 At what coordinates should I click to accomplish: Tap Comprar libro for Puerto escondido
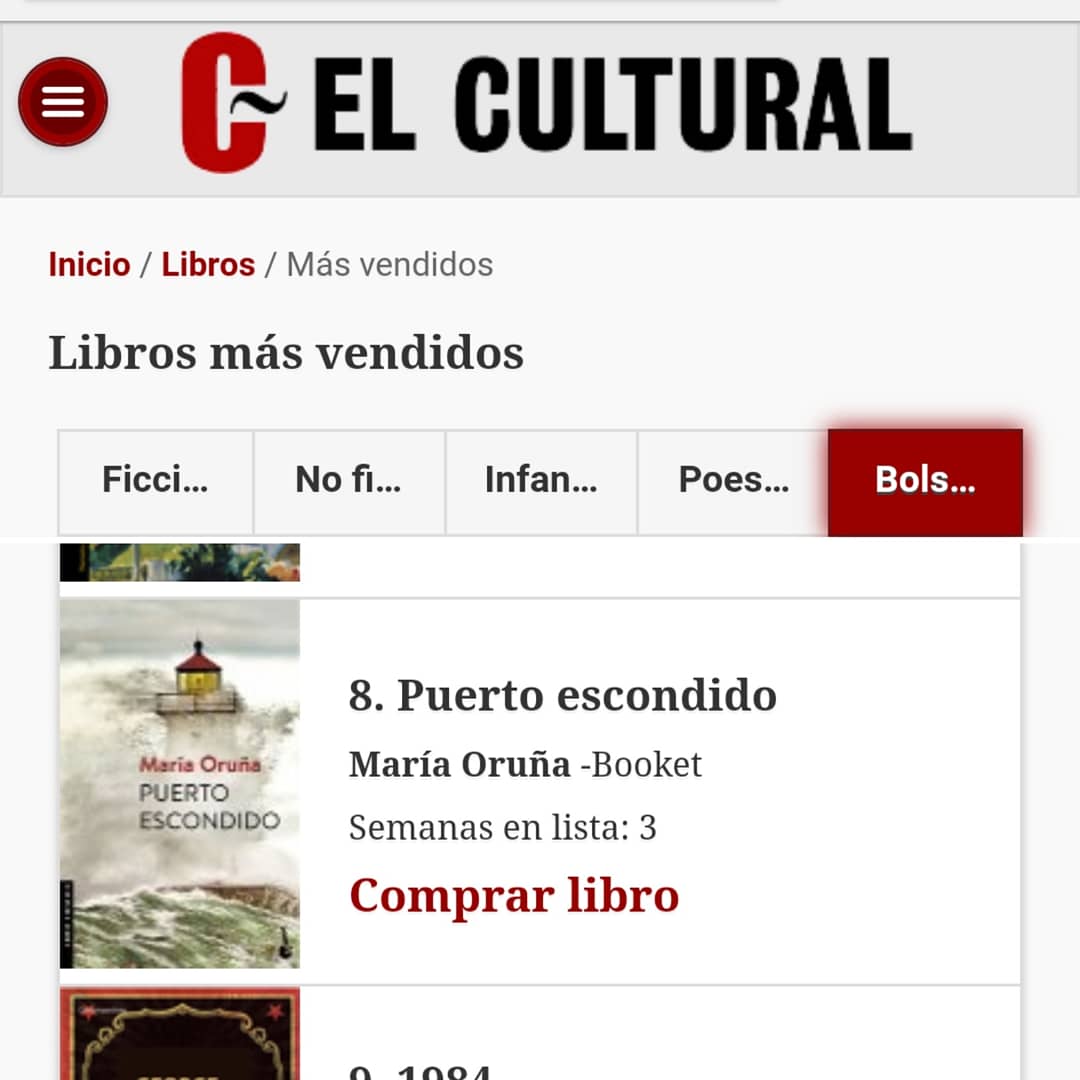[514, 894]
